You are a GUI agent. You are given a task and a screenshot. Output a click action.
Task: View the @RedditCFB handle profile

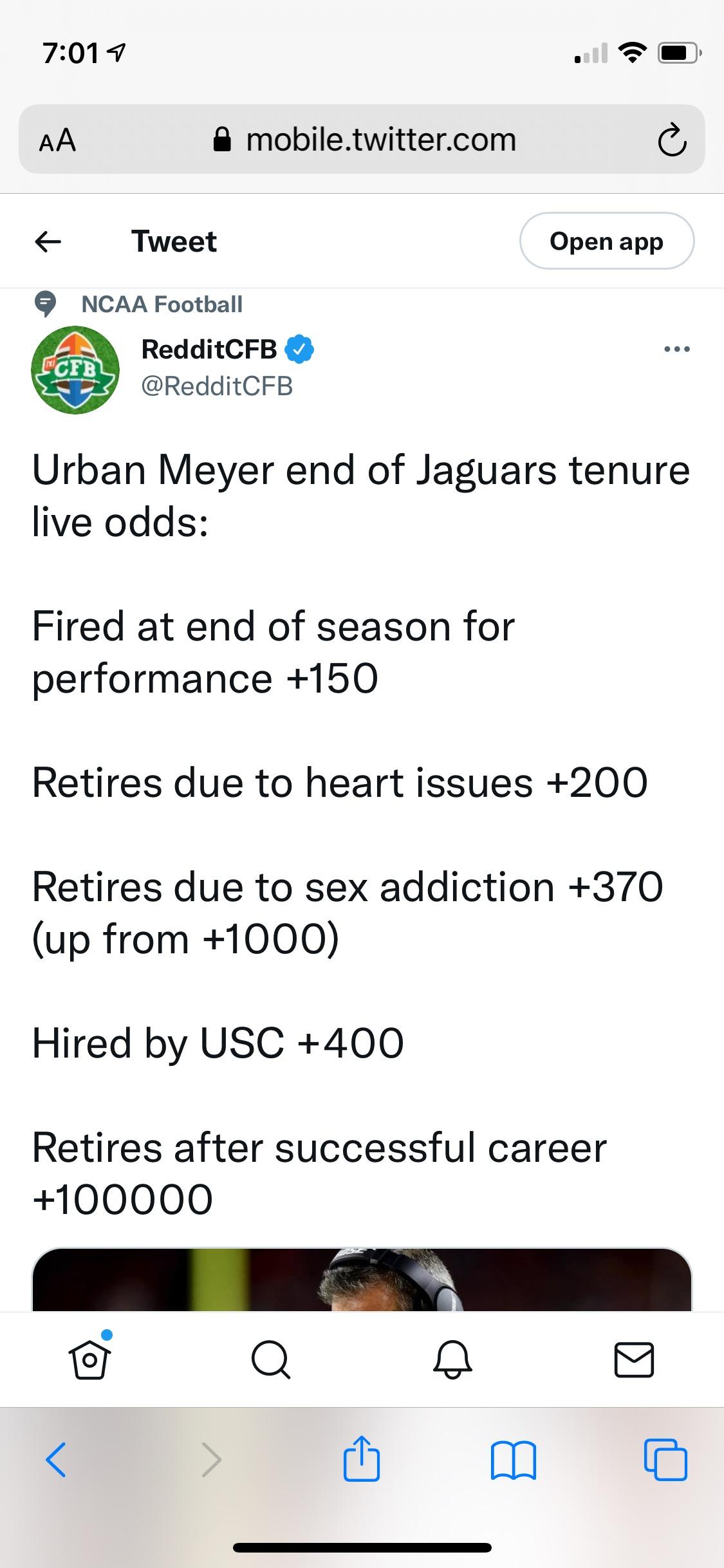pos(217,386)
